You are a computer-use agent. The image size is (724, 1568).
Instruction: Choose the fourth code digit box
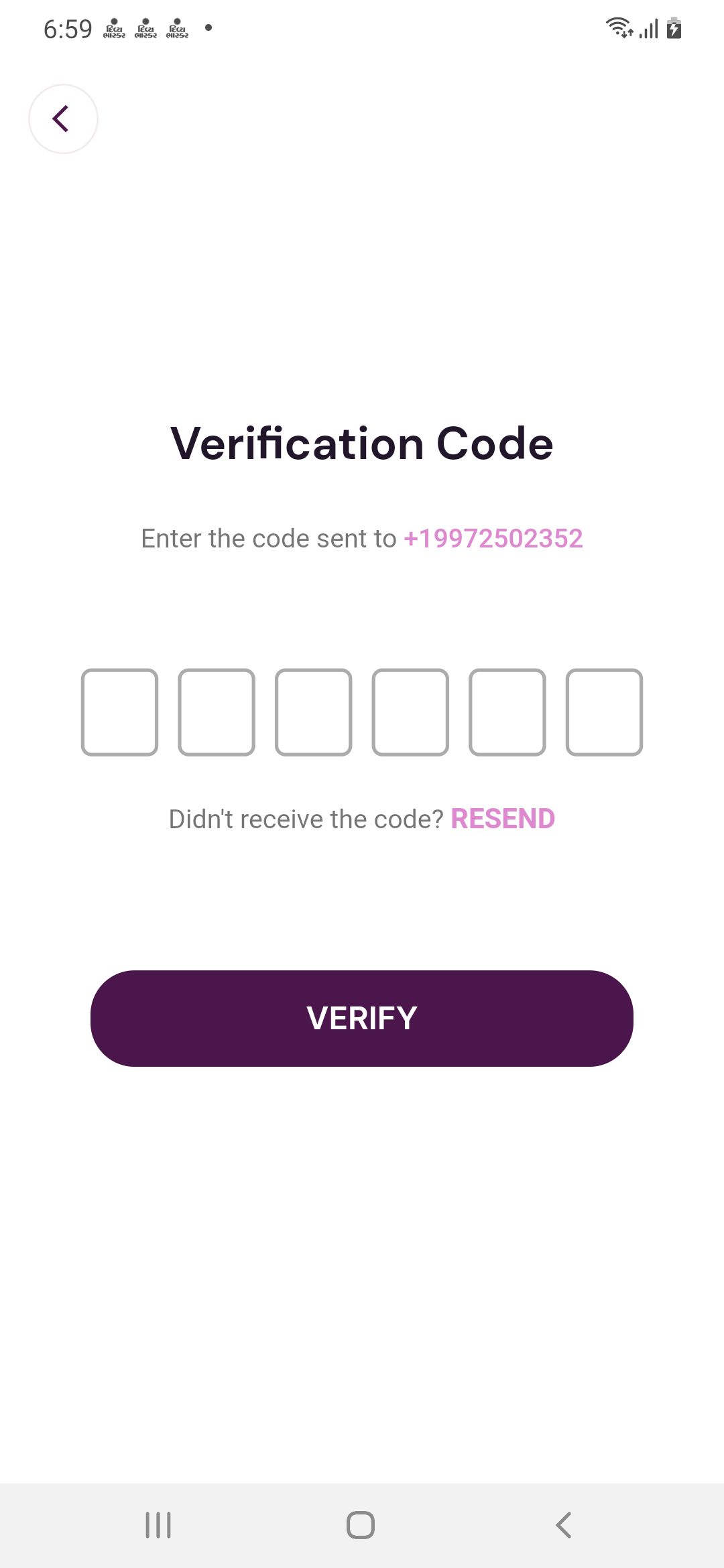(x=410, y=712)
